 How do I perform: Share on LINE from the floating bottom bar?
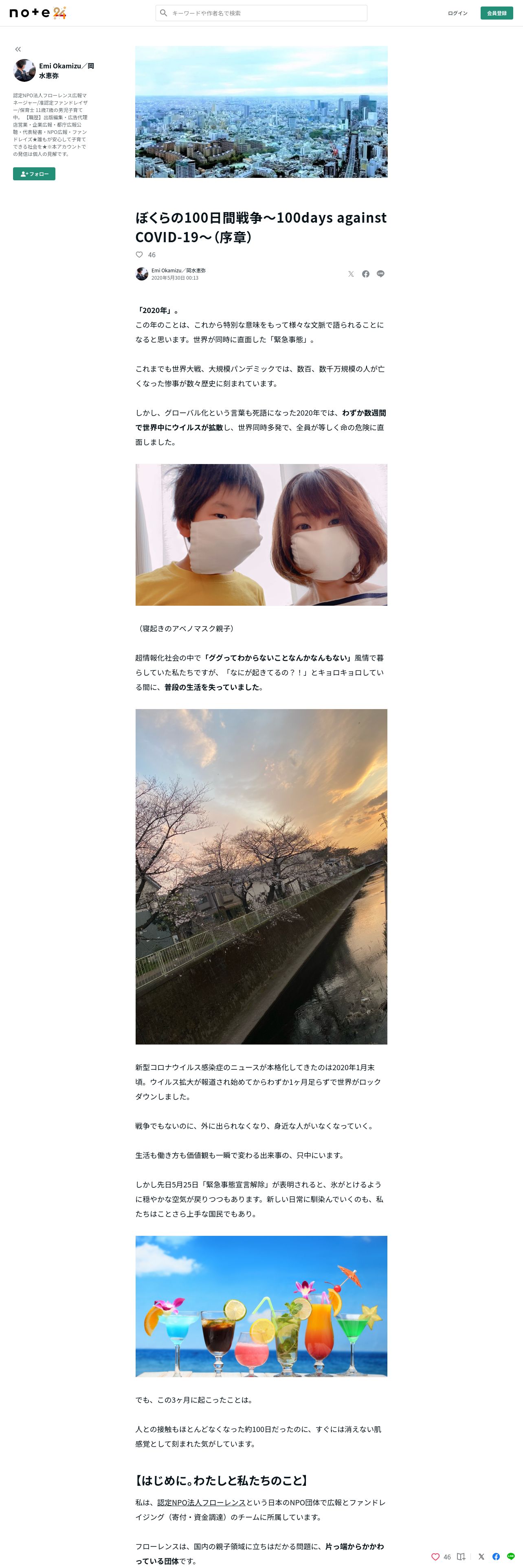coord(511,1557)
